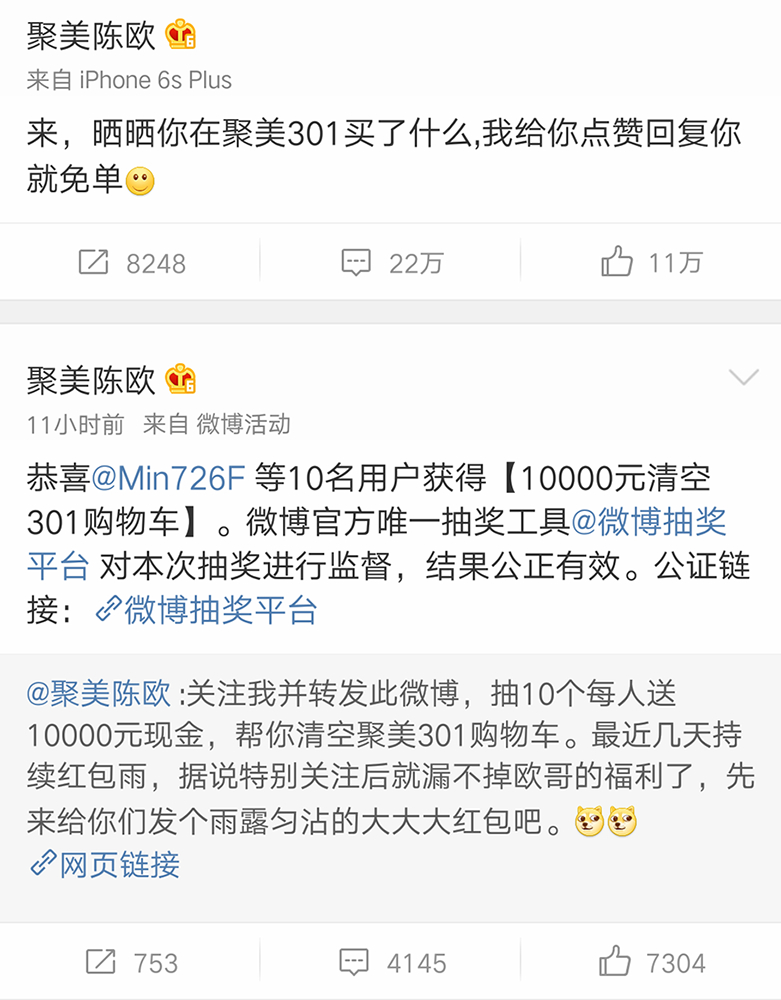Click the thumbs-up like icon showing 11万
781x1000 pixels.
620,262
